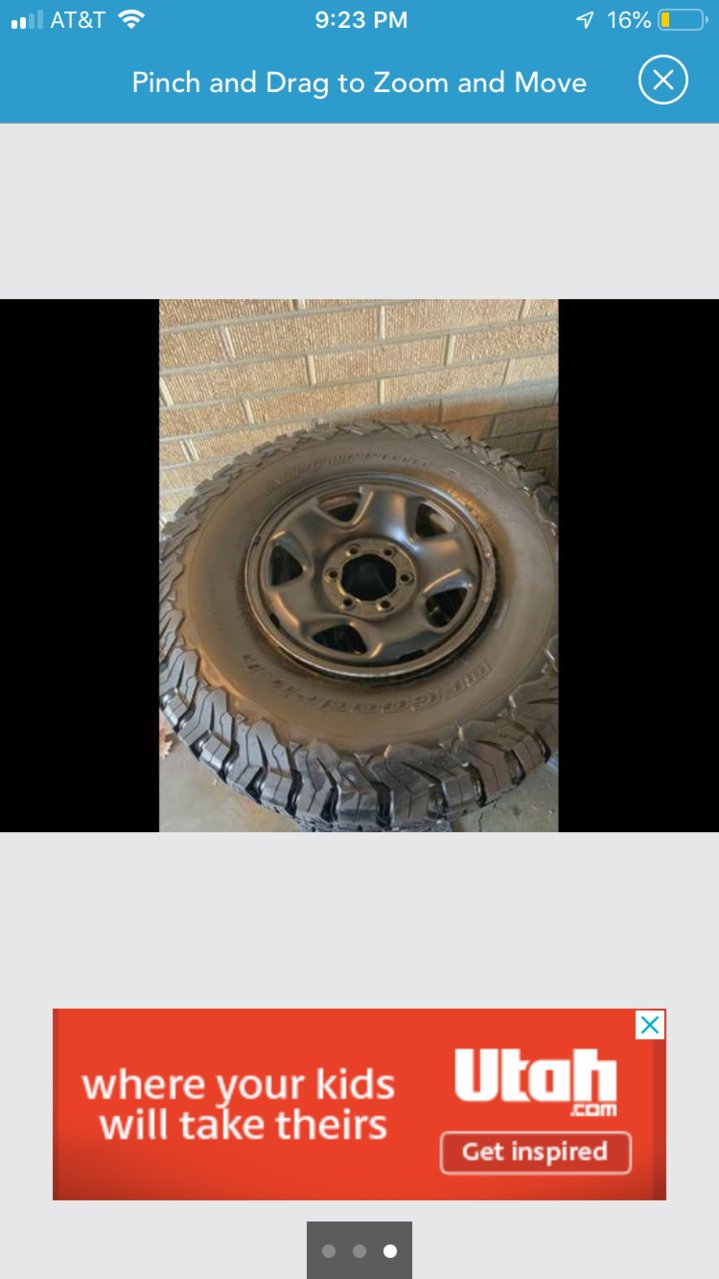Jump to the first photo dot
Screen dimensions: 719x1279
click(x=329, y=1251)
